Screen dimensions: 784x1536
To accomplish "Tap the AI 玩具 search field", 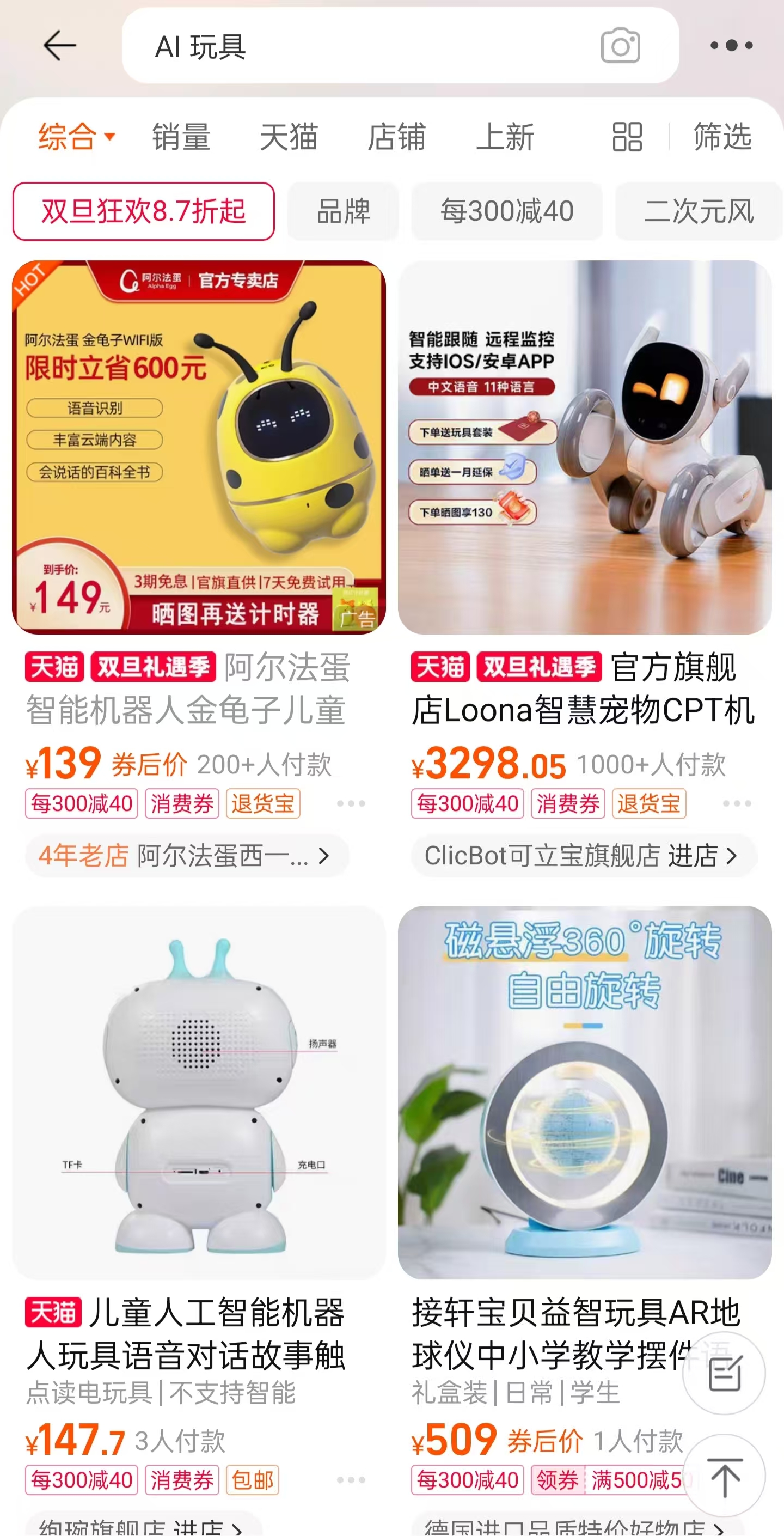I will point(358,46).
